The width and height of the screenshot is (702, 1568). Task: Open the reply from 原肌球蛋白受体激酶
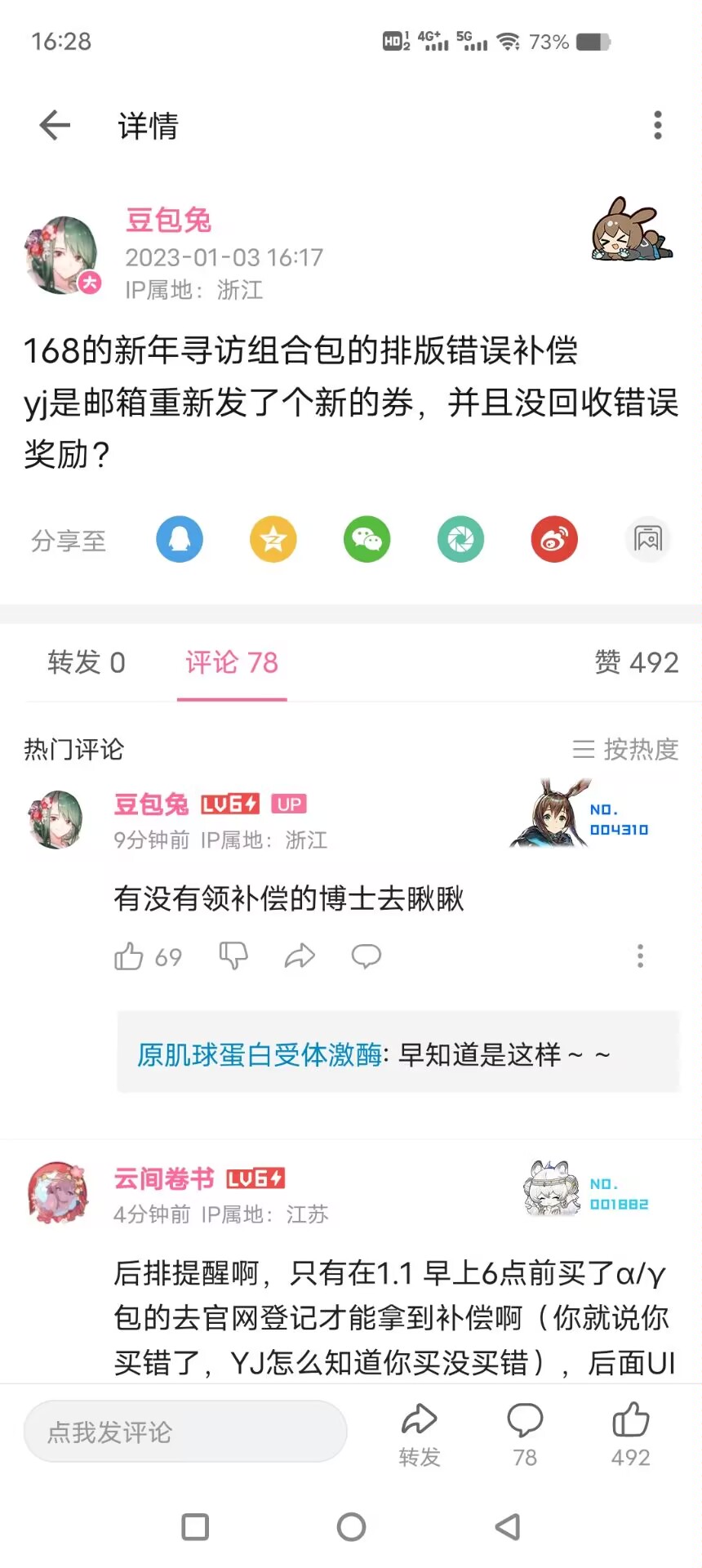click(398, 1054)
